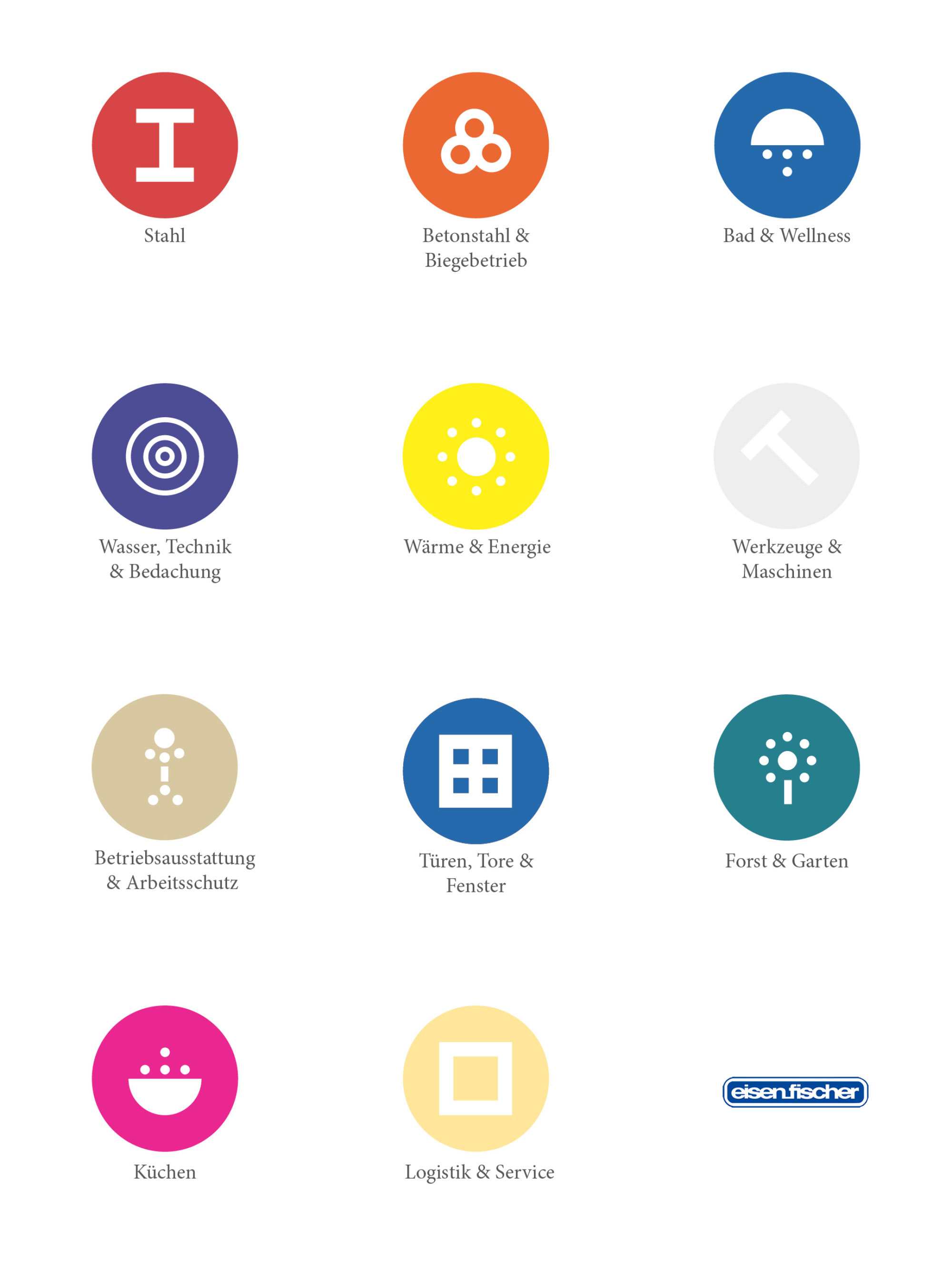Open Bad & Wellness section
This screenshot has width=952, height=1262.
click(x=786, y=145)
